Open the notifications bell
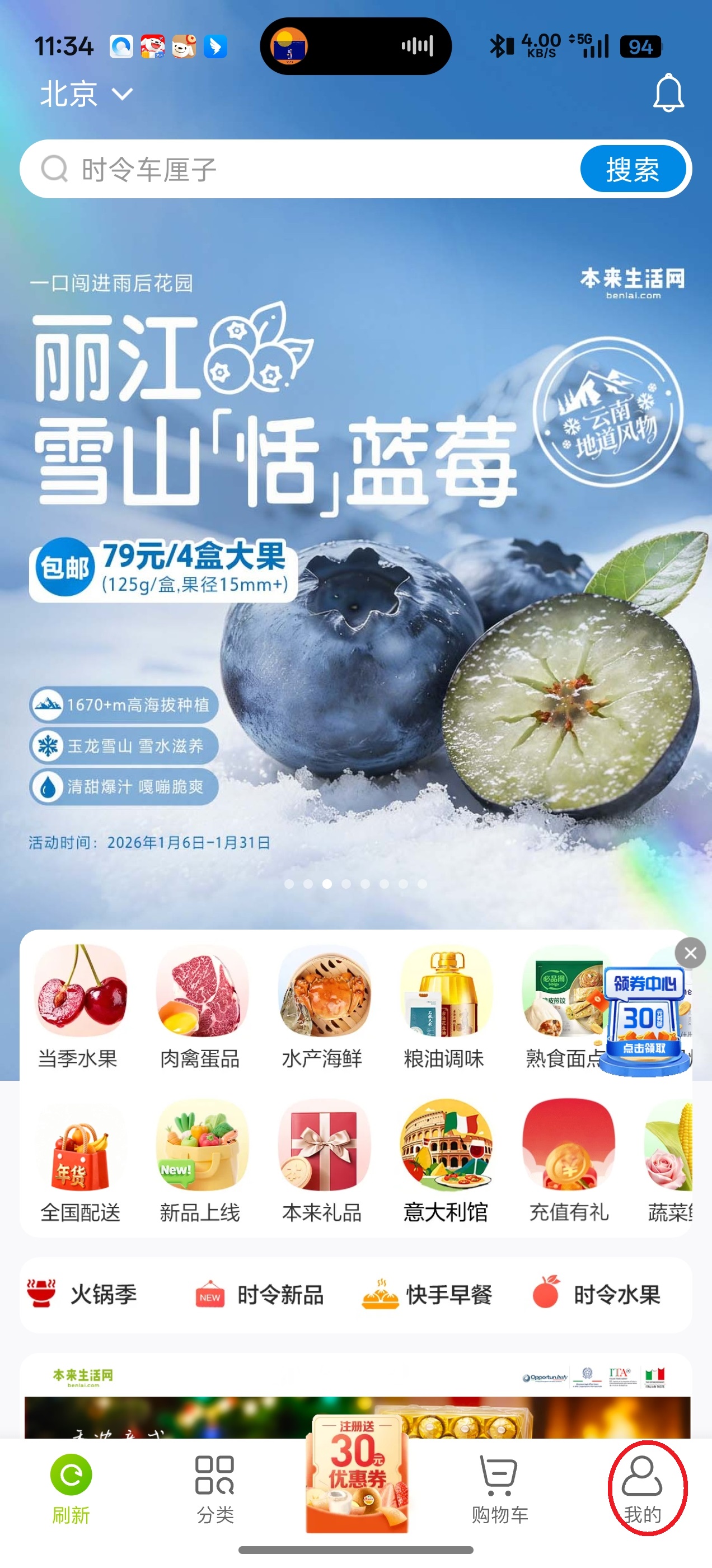Image resolution: width=712 pixels, height=1568 pixels. [x=668, y=93]
